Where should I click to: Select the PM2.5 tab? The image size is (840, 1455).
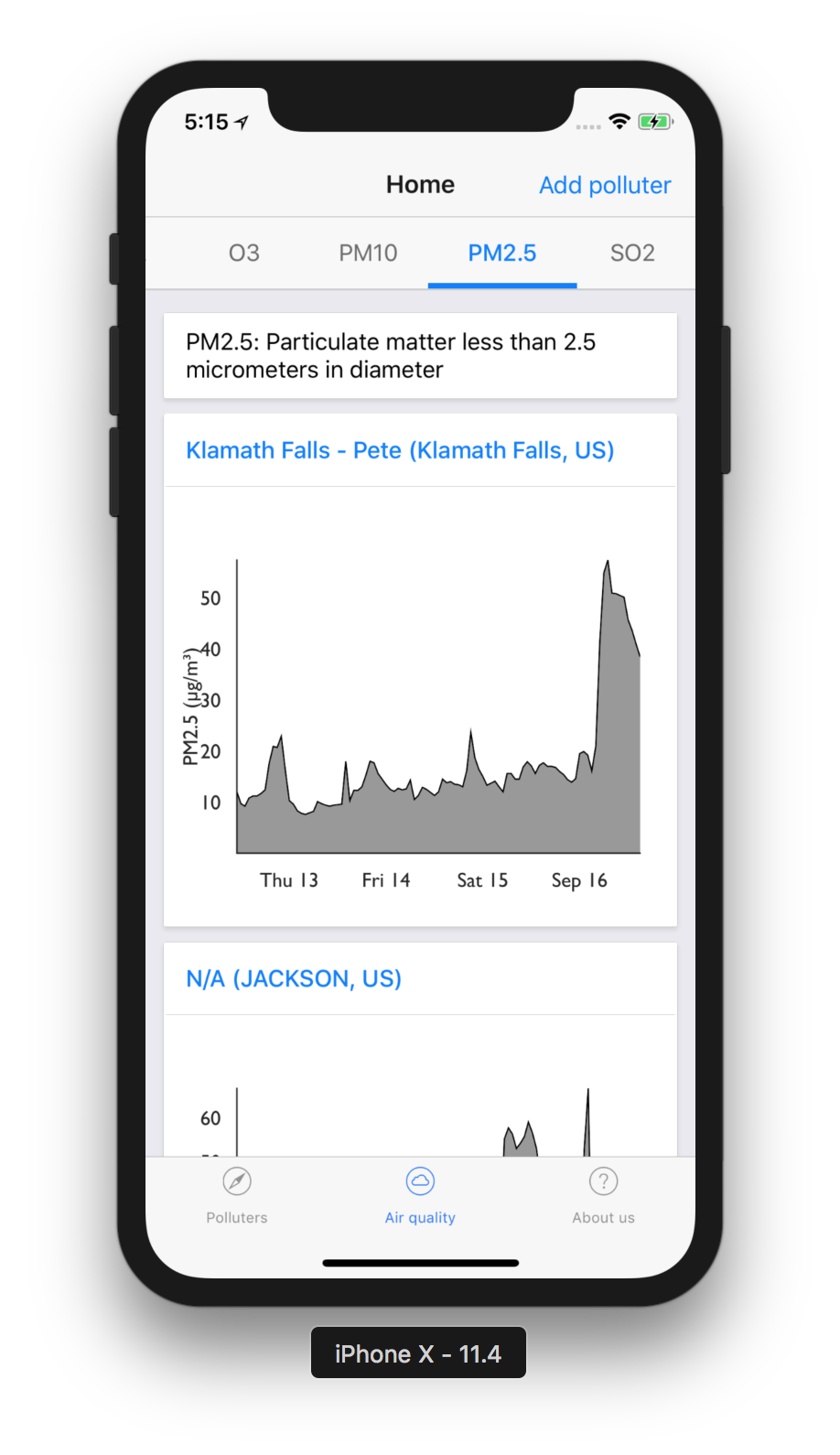(501, 253)
